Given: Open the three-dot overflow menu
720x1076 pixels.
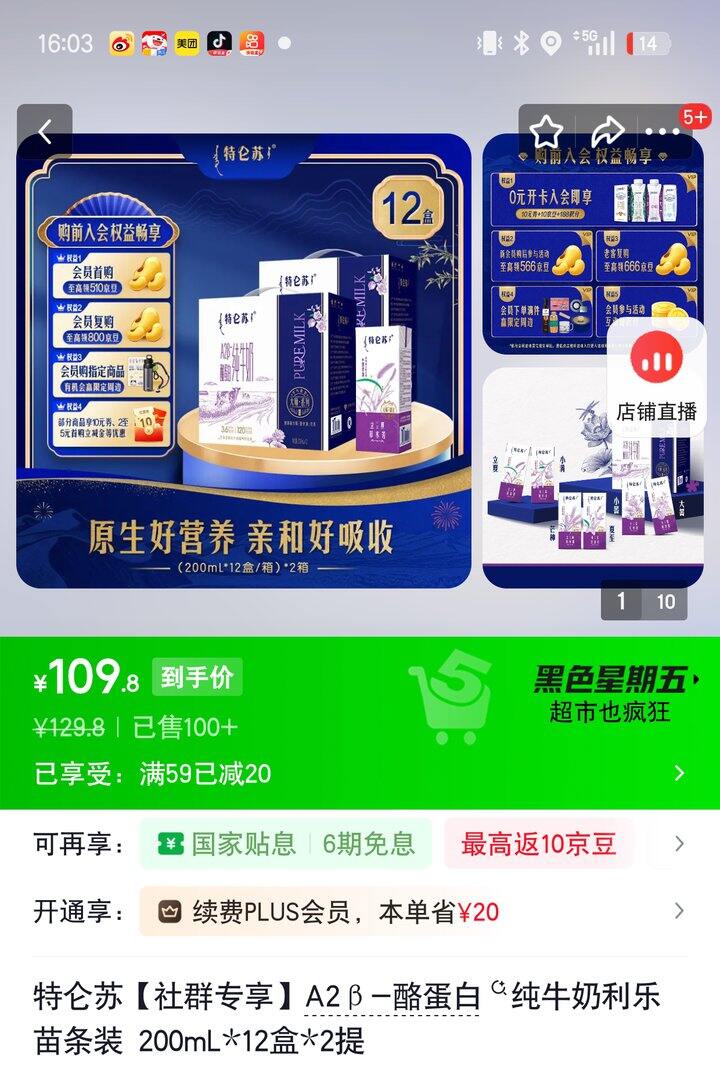Looking at the screenshot, I should coord(662,132).
